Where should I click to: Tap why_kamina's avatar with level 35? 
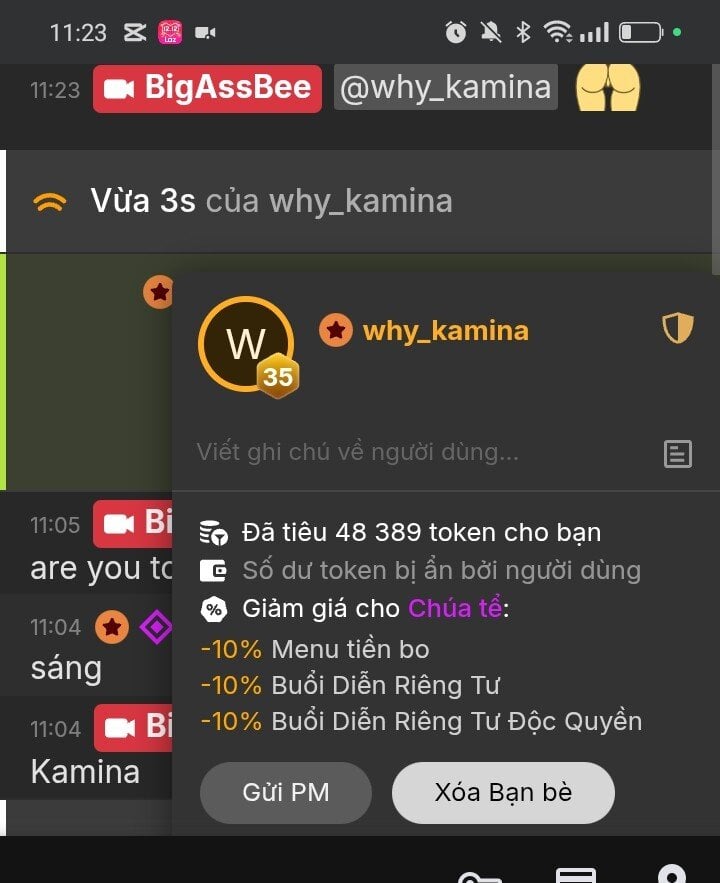(x=246, y=344)
